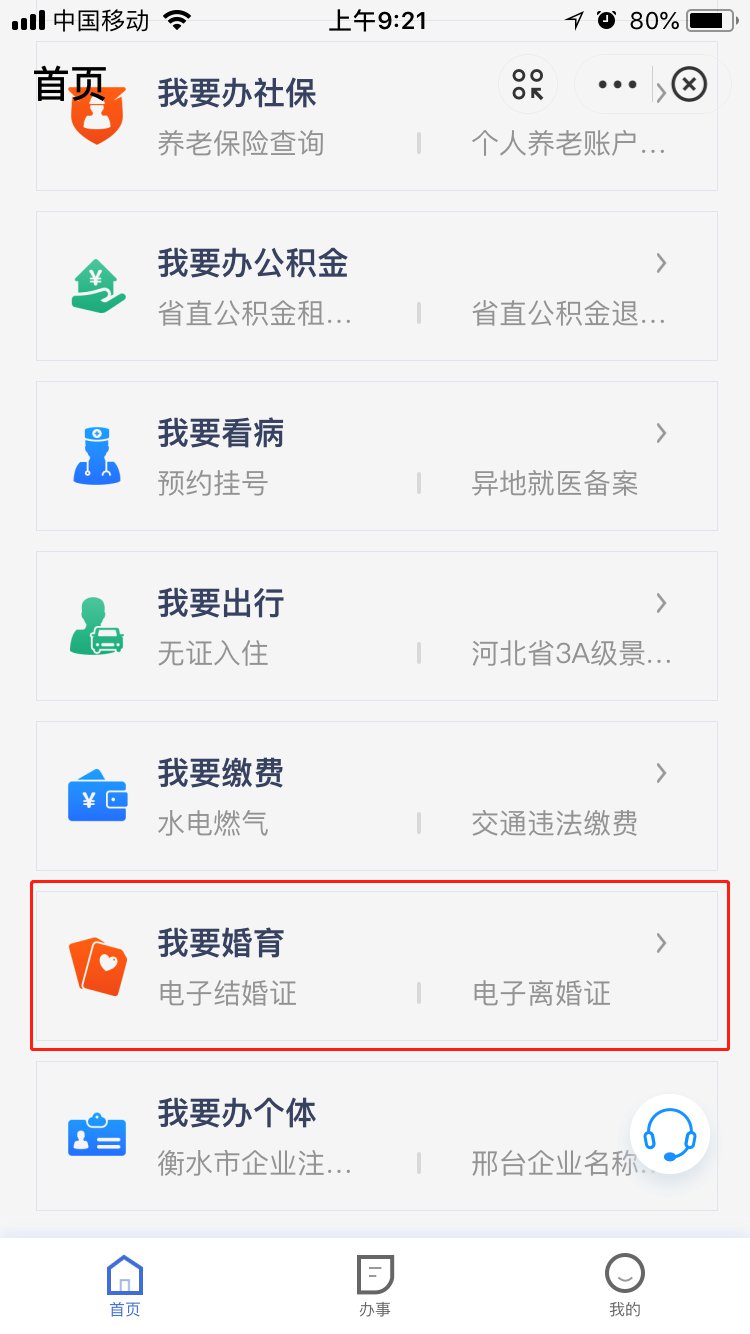The height and width of the screenshot is (1334, 750).
Task: Select the 我要看病 card
Action: coord(376,456)
